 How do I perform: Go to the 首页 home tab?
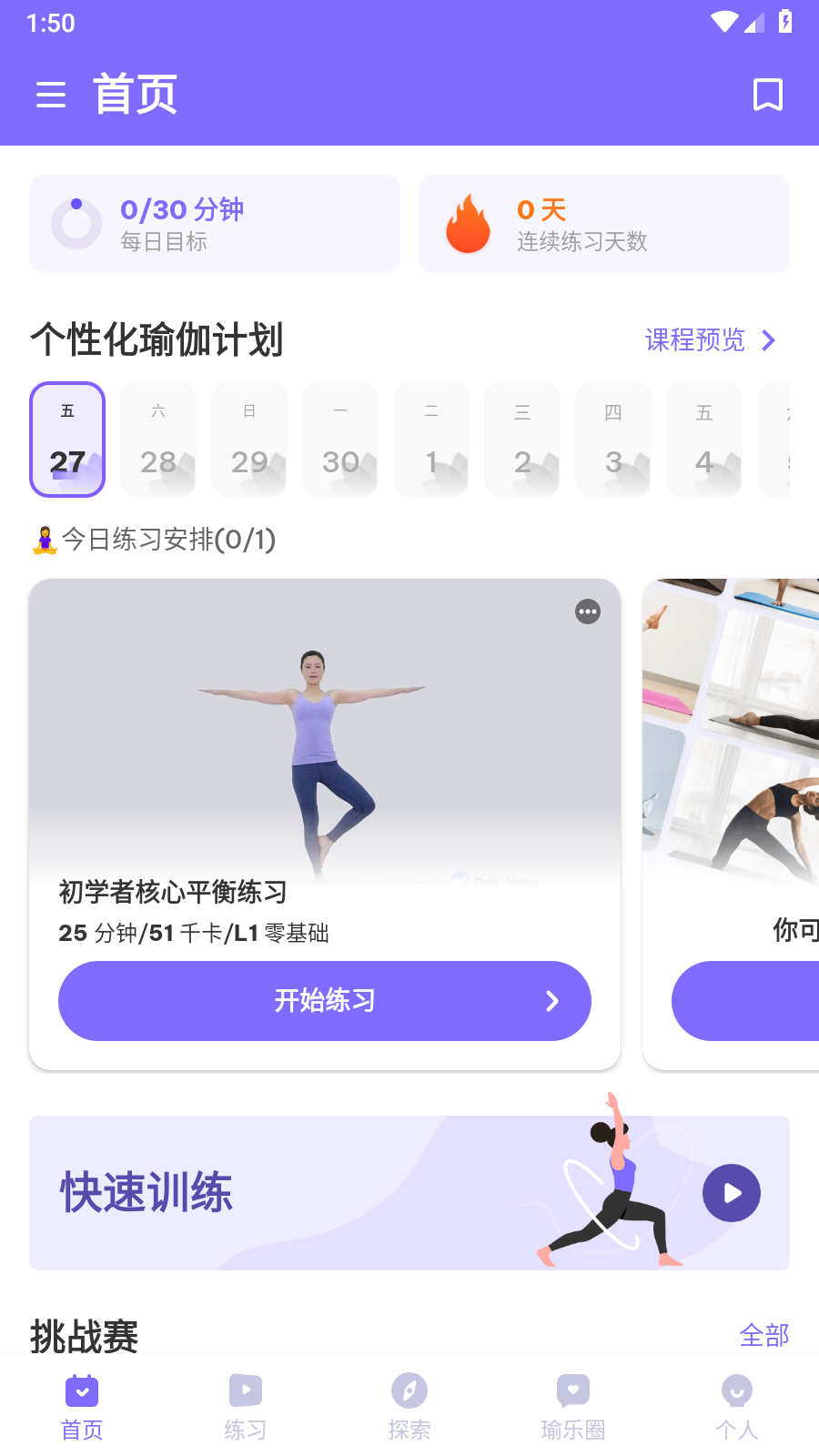pos(82,1407)
